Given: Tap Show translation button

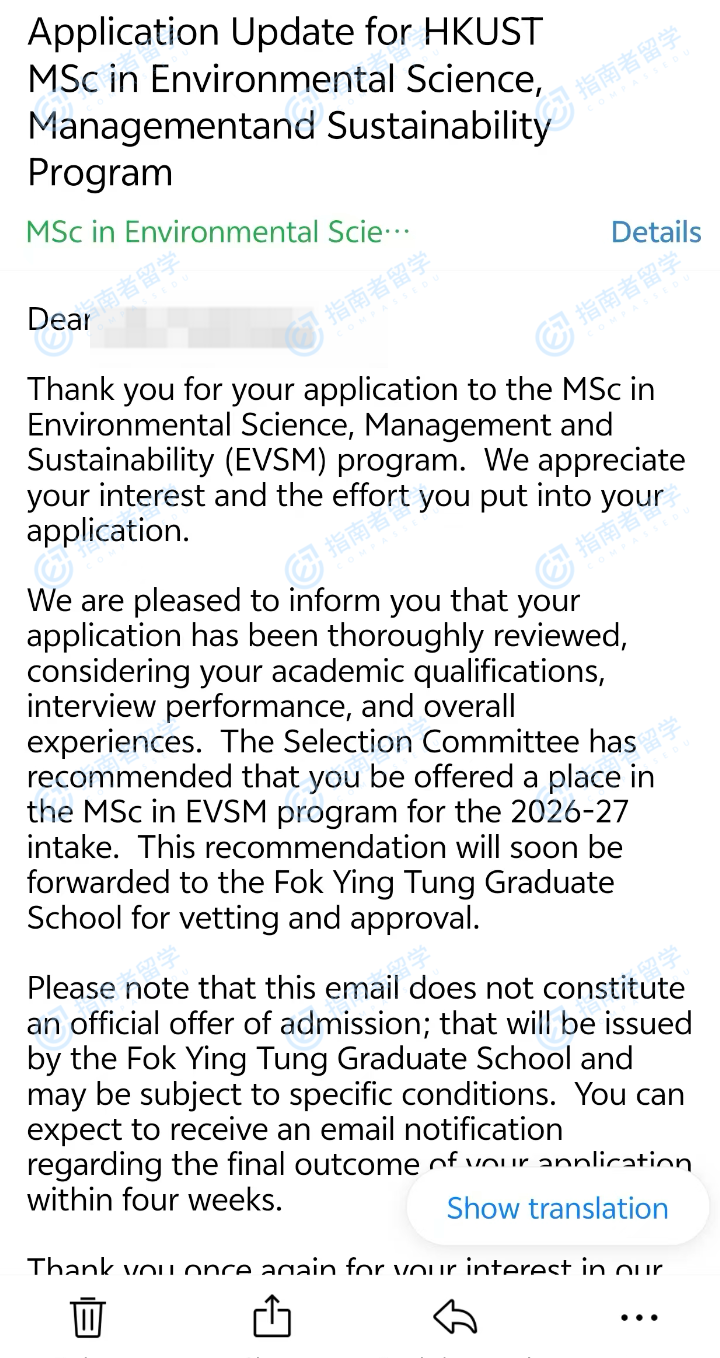Looking at the screenshot, I should click(x=557, y=1208).
